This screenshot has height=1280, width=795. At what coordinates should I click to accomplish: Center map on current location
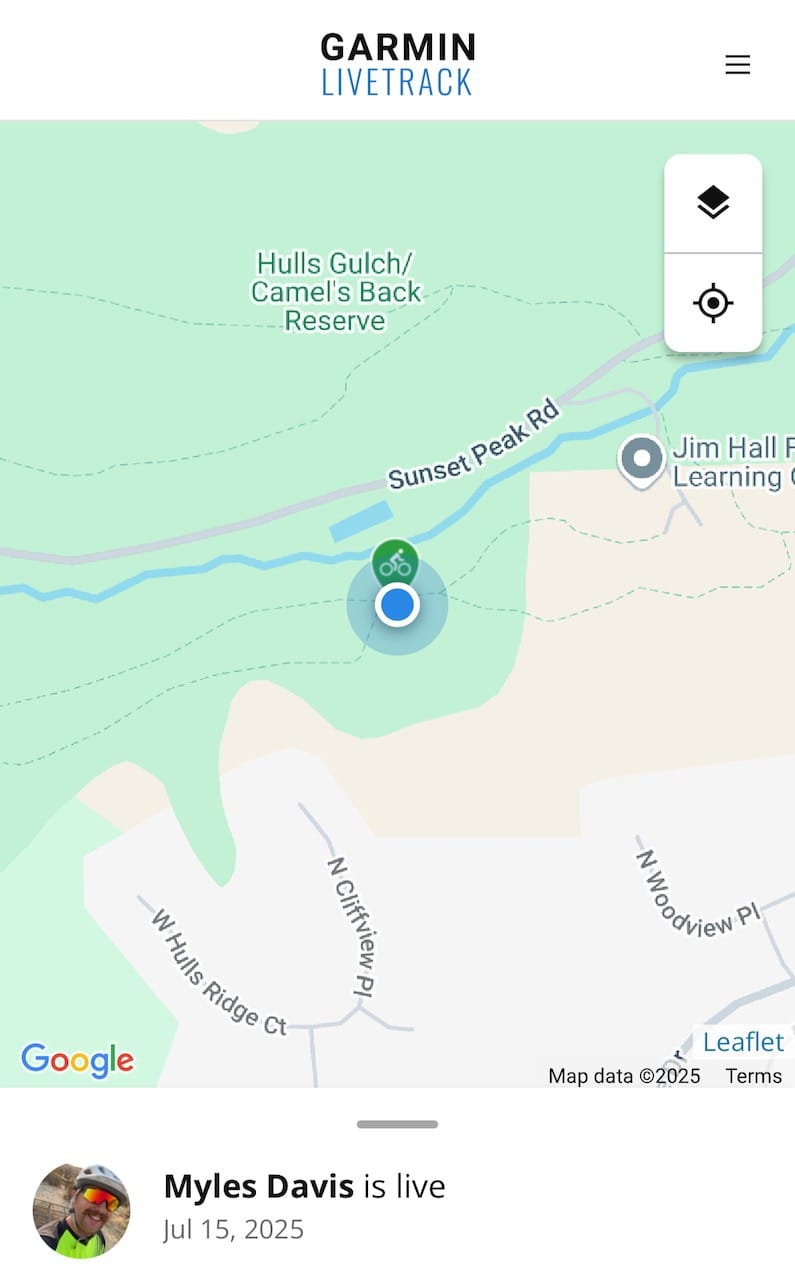(713, 302)
